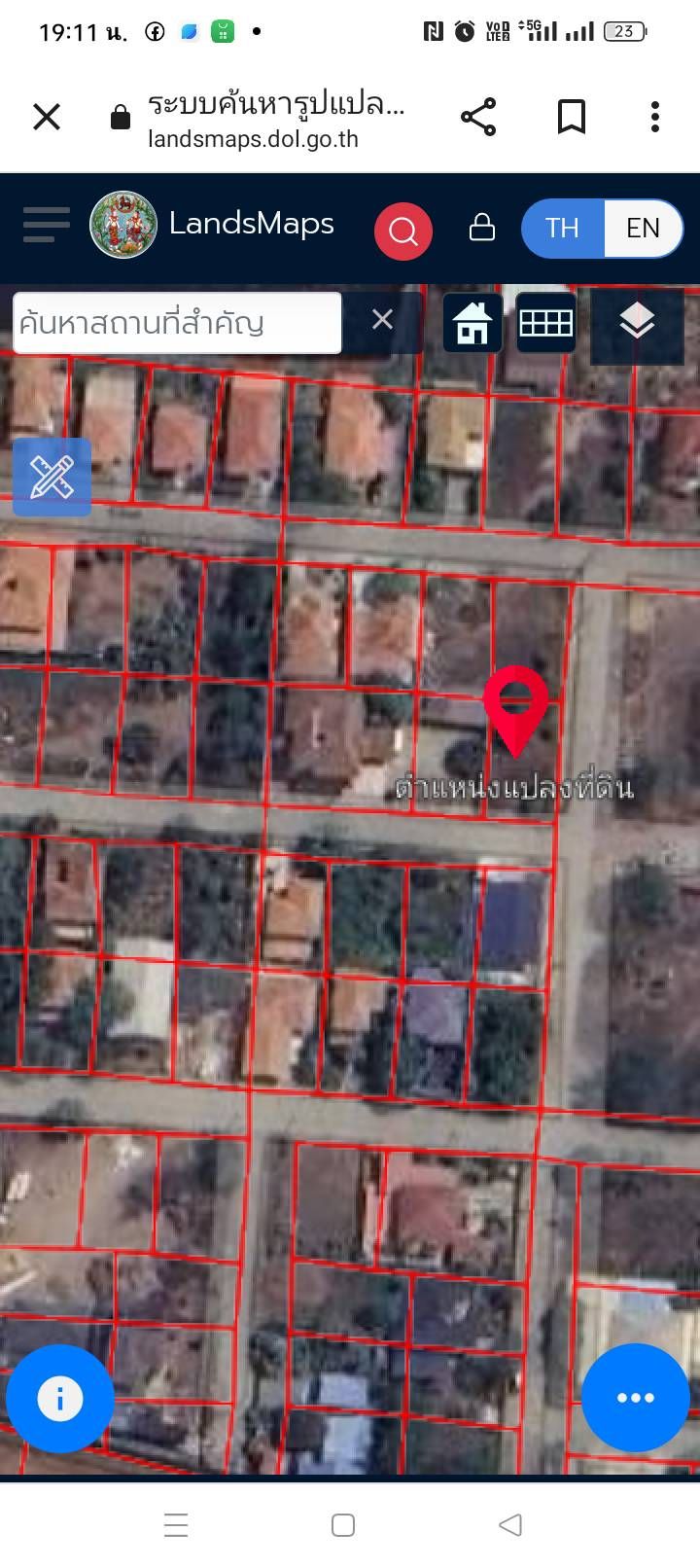Open the blue three-dots floating button
This screenshot has width=700, height=1568.
636,1398
